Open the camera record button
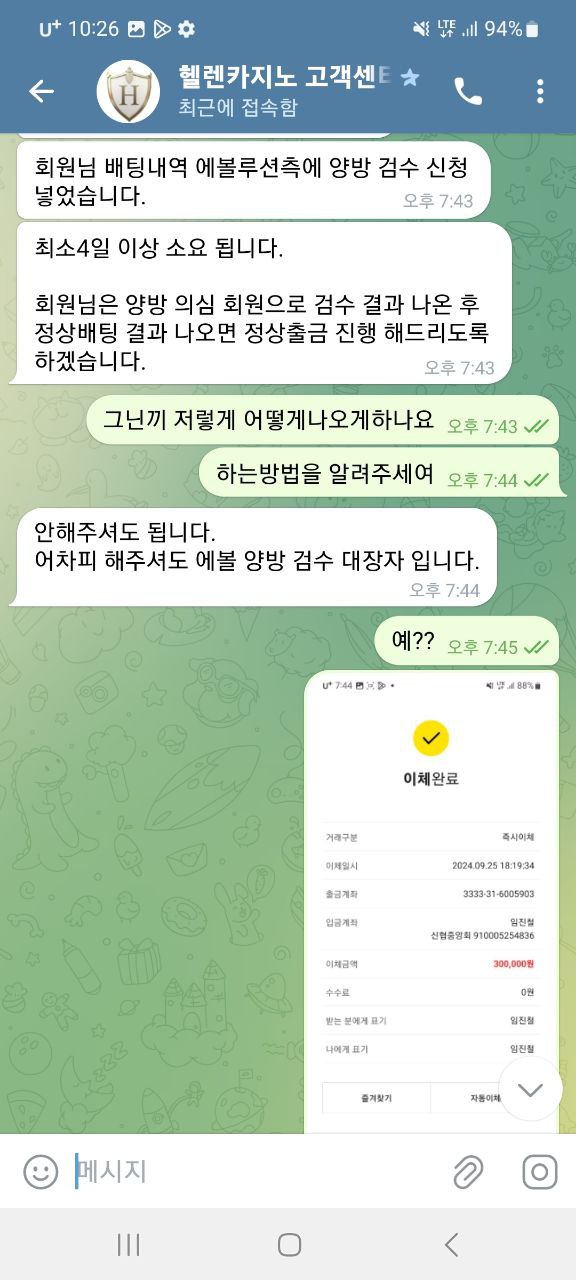Image resolution: width=576 pixels, height=1280 pixels. (539, 1171)
